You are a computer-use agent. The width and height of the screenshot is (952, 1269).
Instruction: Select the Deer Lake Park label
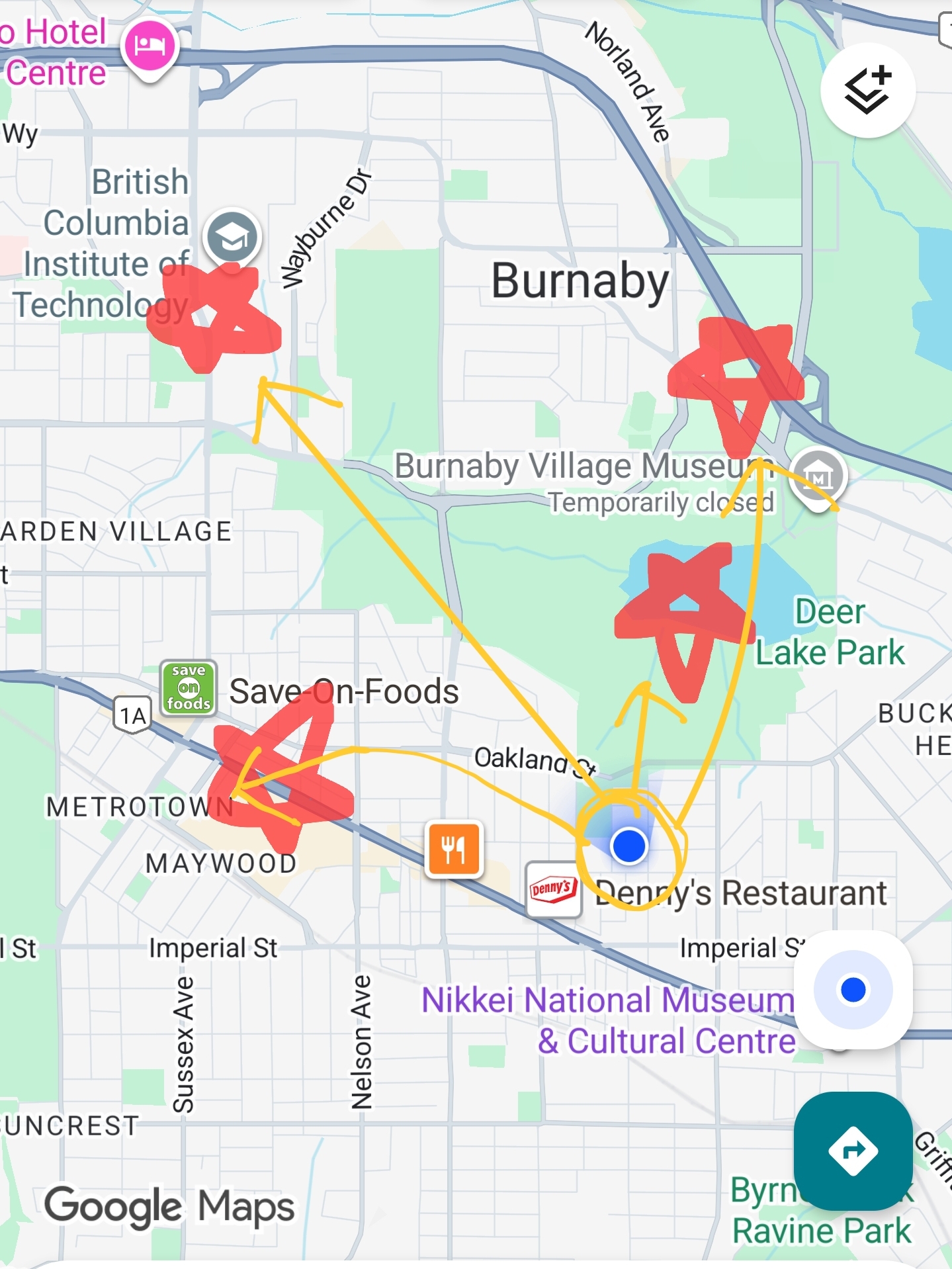pyautogui.click(x=830, y=632)
